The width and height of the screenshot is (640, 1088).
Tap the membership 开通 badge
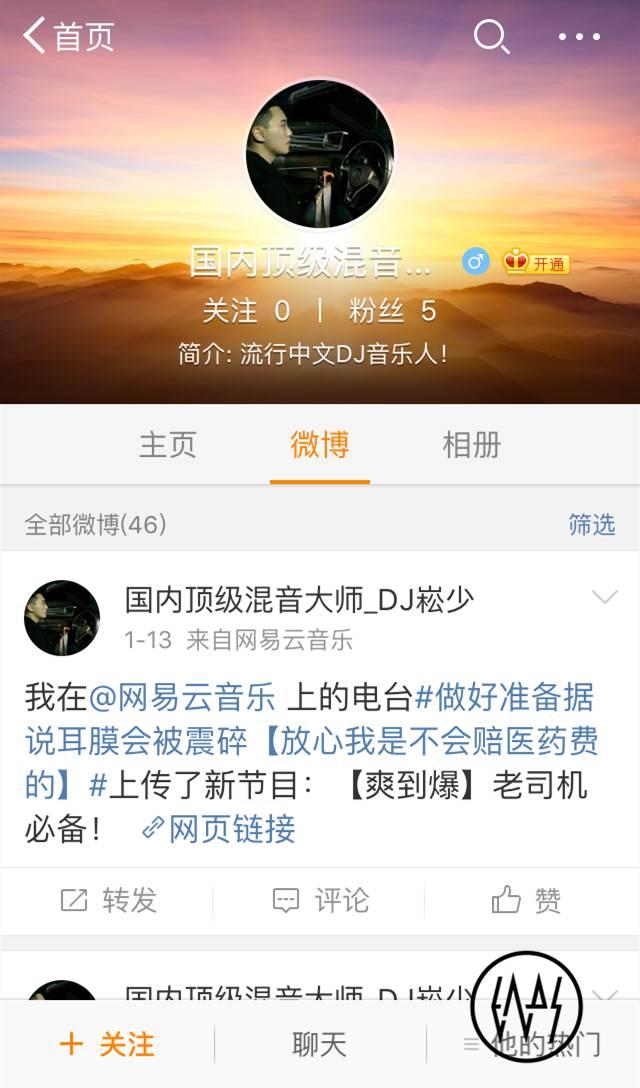(x=536, y=263)
